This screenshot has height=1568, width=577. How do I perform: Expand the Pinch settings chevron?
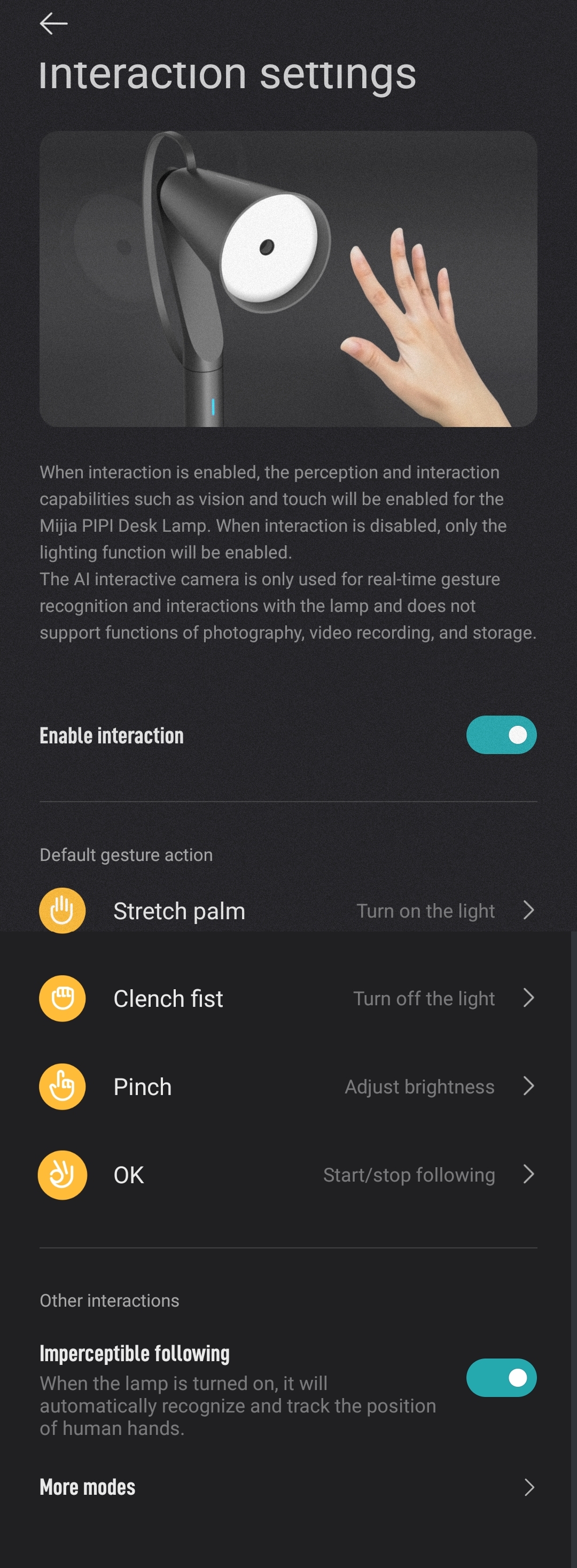(529, 1086)
